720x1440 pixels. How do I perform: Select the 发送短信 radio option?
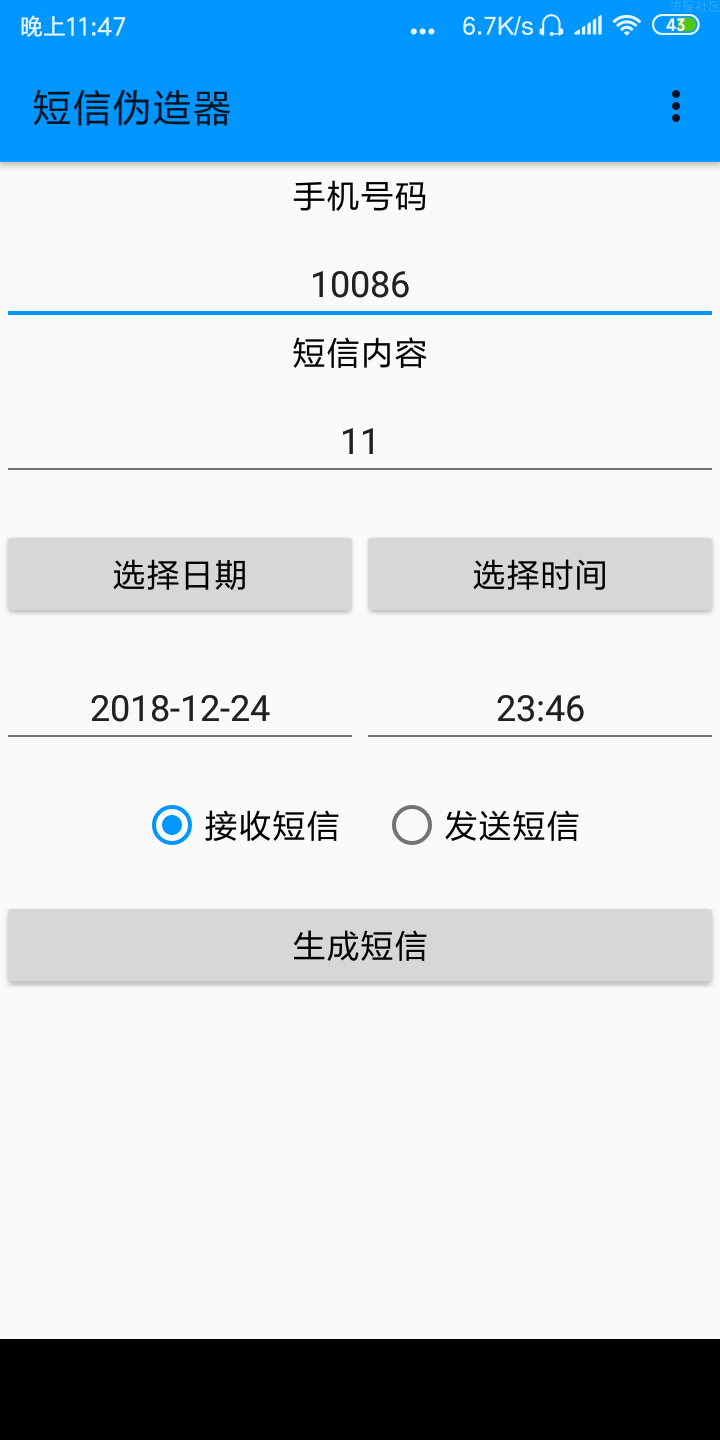click(485, 826)
